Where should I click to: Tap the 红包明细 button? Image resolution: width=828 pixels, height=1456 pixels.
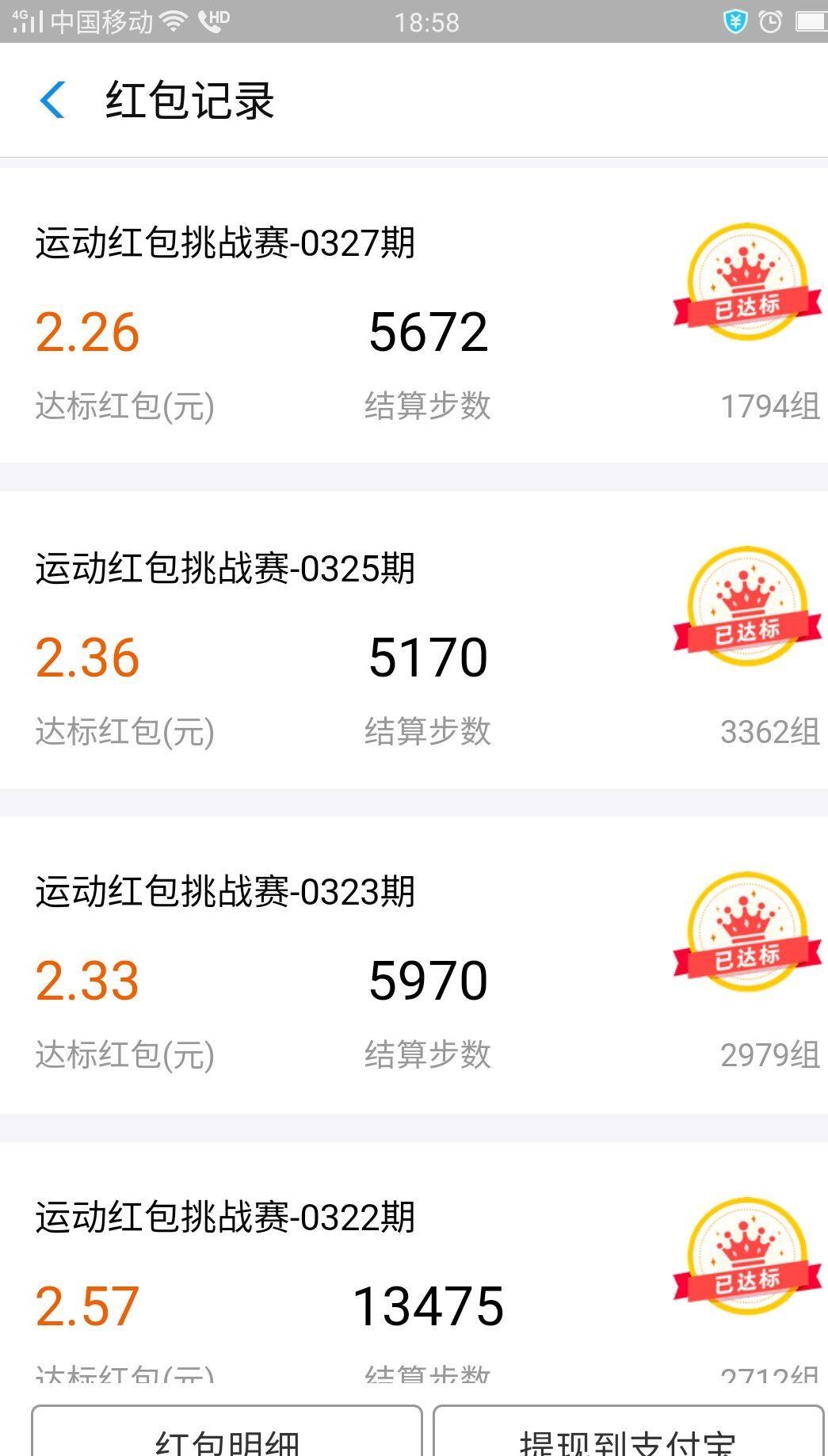click(227, 1432)
